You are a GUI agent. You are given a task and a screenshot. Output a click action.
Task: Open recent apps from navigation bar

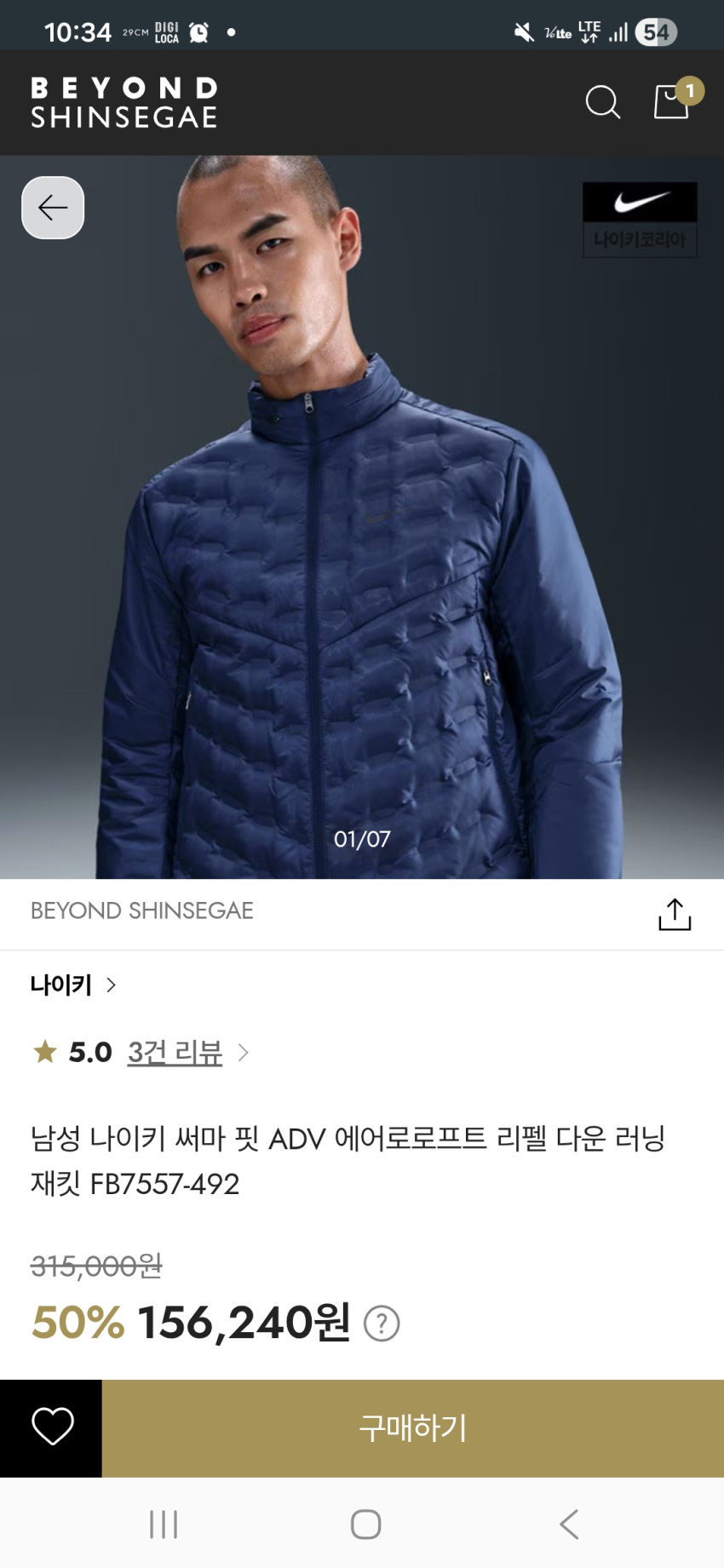click(x=164, y=1524)
